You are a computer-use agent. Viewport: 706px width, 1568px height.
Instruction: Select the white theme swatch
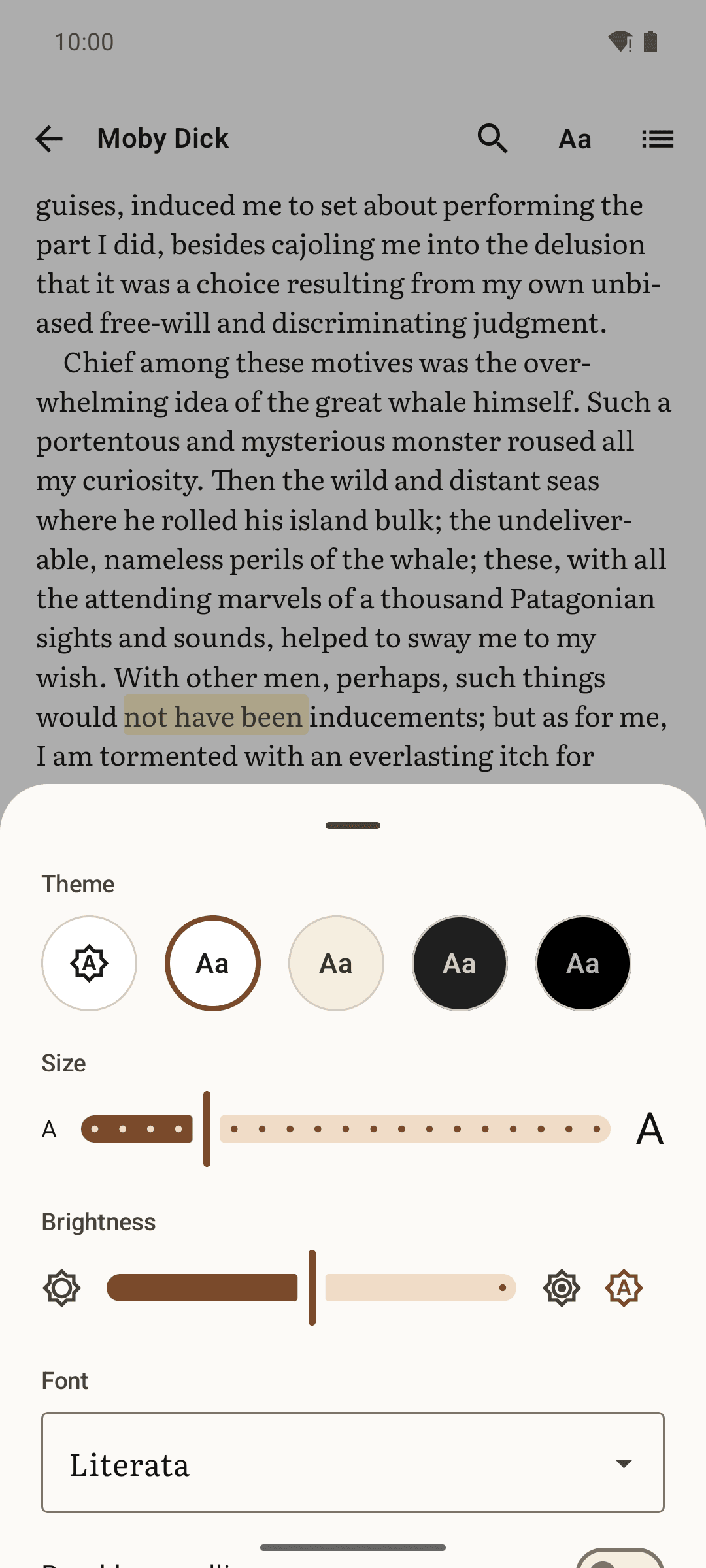tap(212, 963)
